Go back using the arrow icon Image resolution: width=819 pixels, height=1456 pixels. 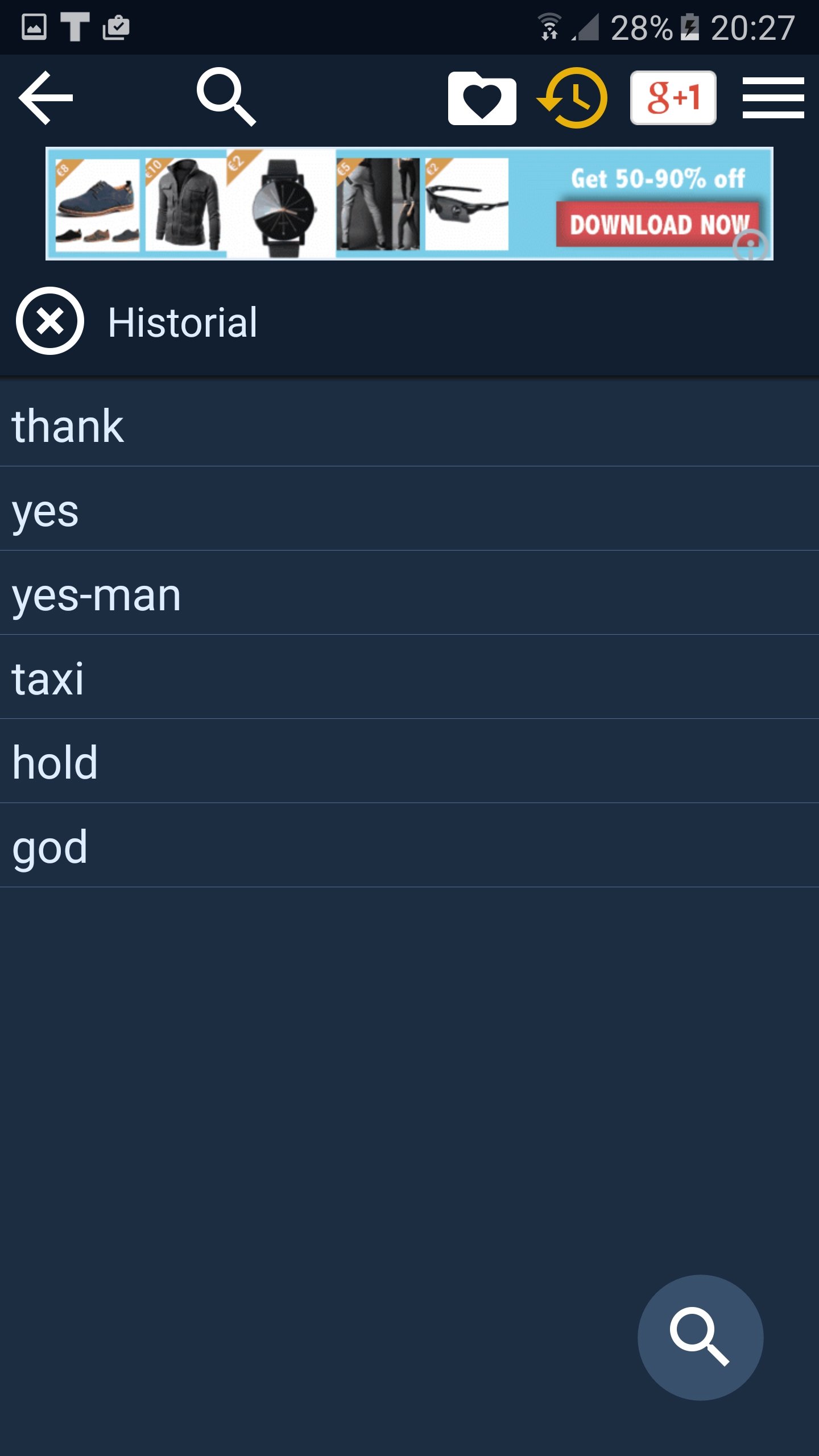tap(45, 98)
